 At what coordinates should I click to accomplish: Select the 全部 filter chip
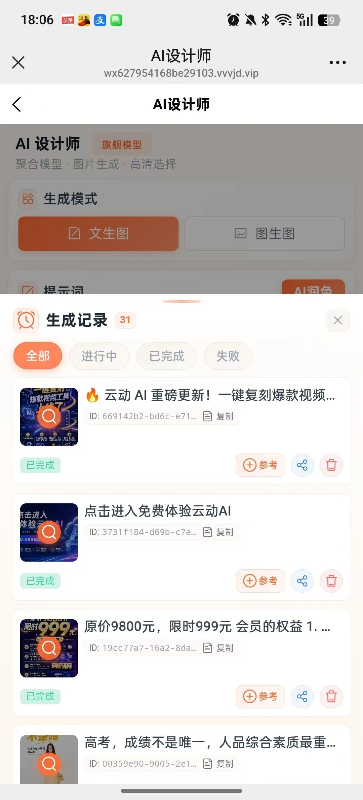point(38,356)
